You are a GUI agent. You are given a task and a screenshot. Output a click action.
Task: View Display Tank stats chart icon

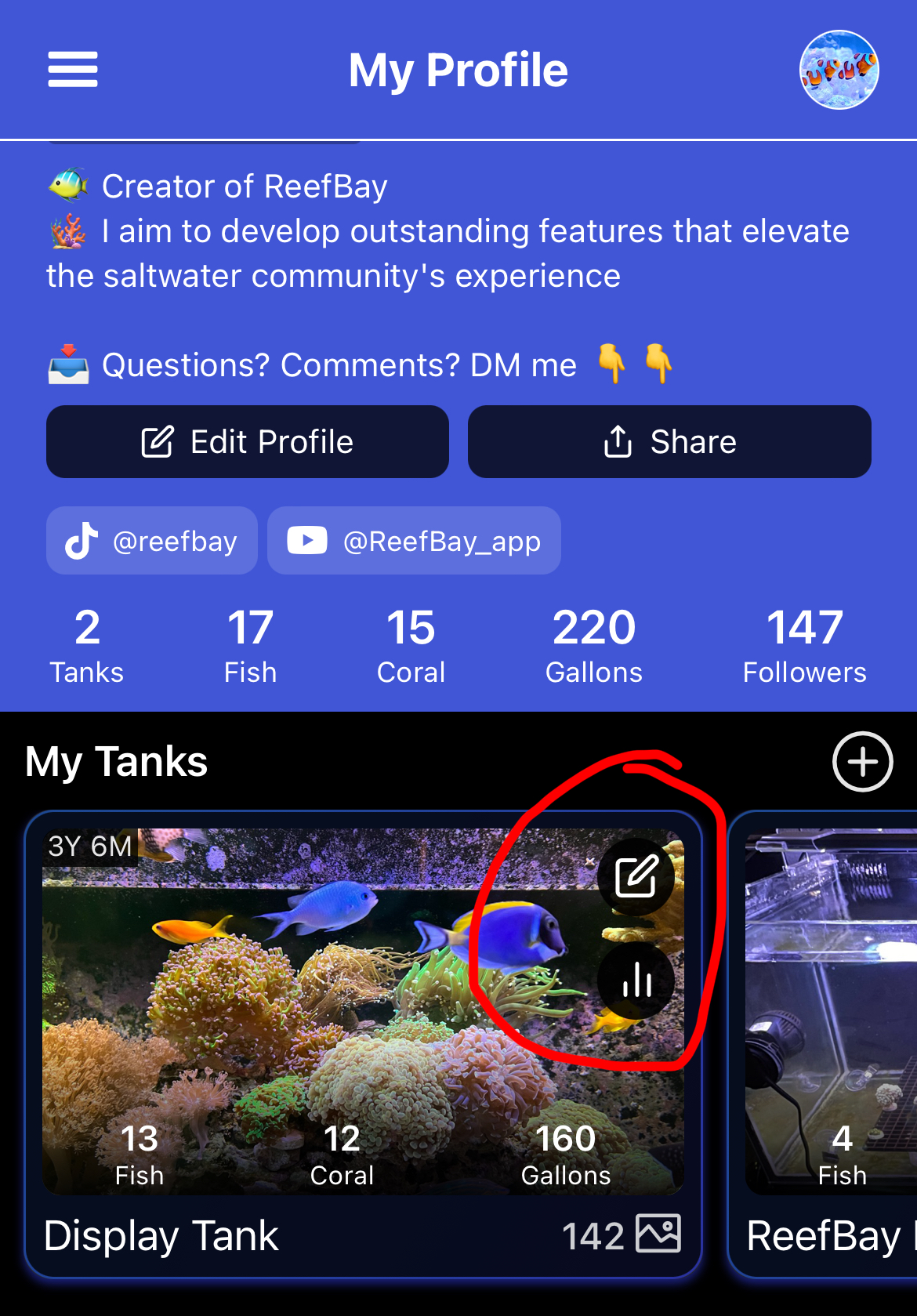[636, 981]
